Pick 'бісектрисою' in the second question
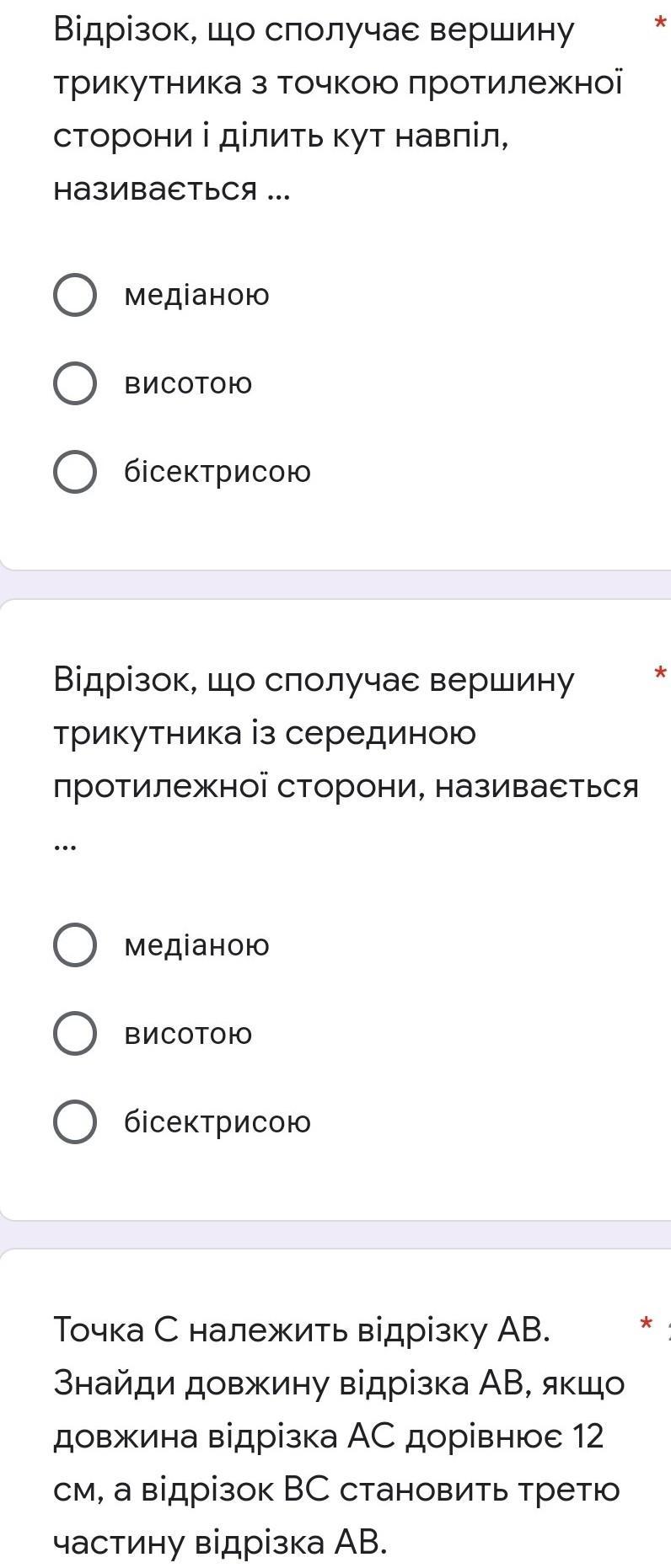Image resolution: width=671 pixels, height=1568 pixels. tap(75, 1122)
